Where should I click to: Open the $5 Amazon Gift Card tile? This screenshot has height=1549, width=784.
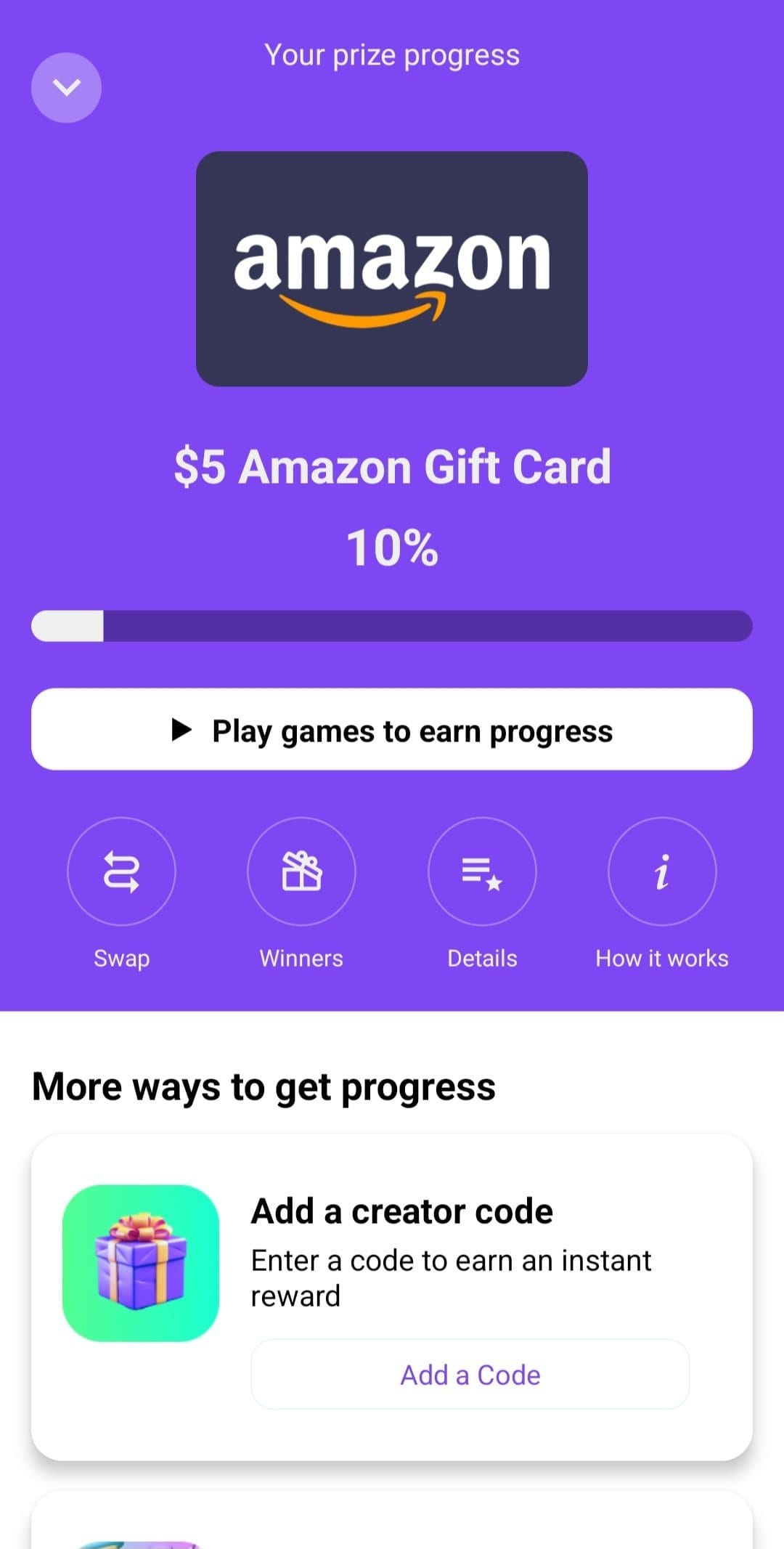pyautogui.click(x=392, y=269)
